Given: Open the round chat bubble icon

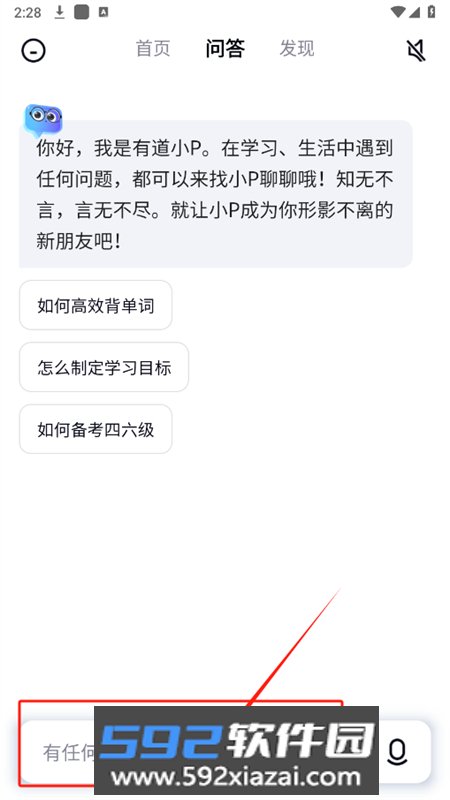Looking at the screenshot, I should click(33, 50).
